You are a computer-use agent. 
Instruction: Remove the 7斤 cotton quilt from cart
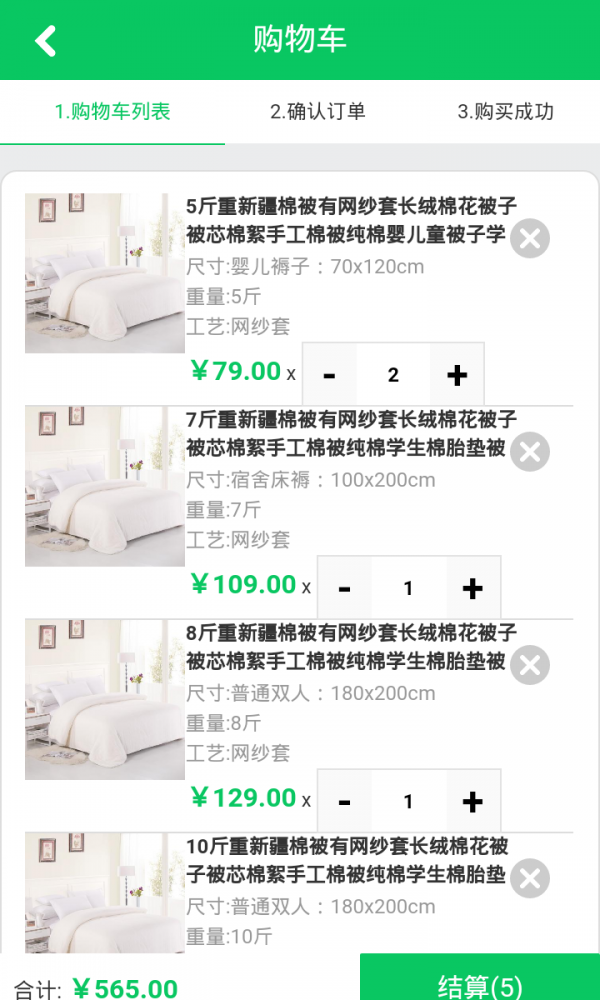tap(530, 452)
